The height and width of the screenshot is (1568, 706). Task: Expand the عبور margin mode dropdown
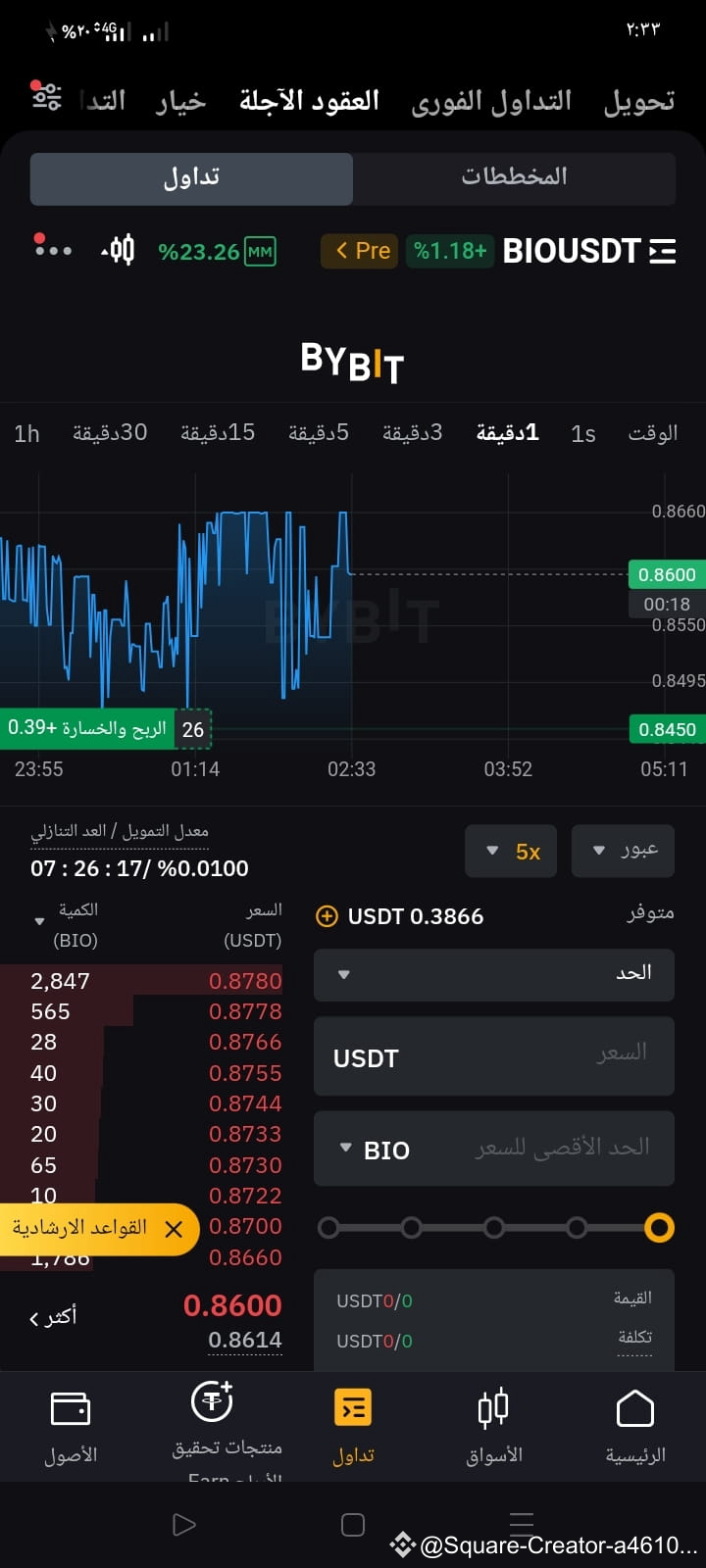(623, 851)
